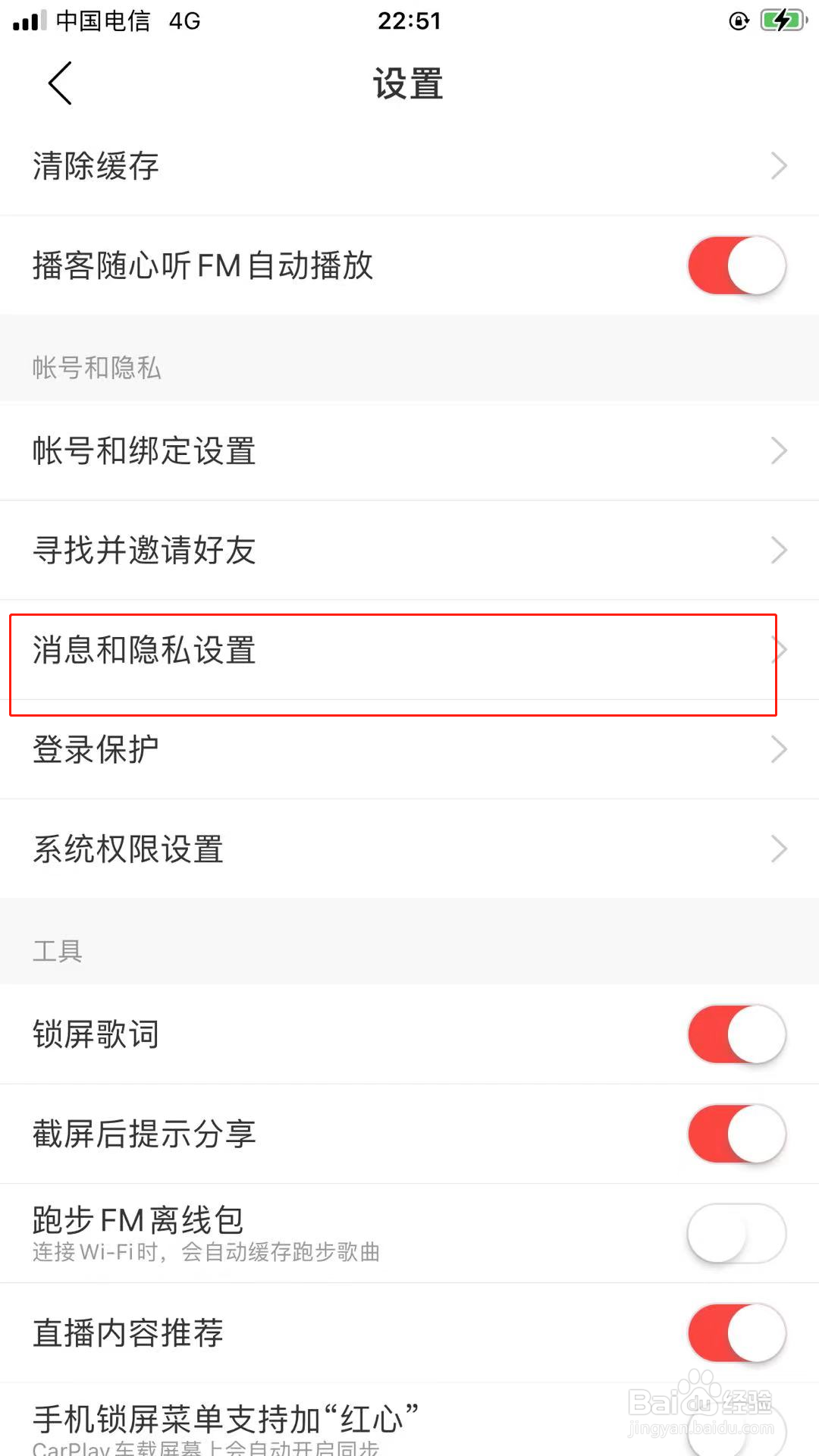The height and width of the screenshot is (1456, 819).
Task: Tap the orientation lock icon in status bar
Action: [739, 20]
